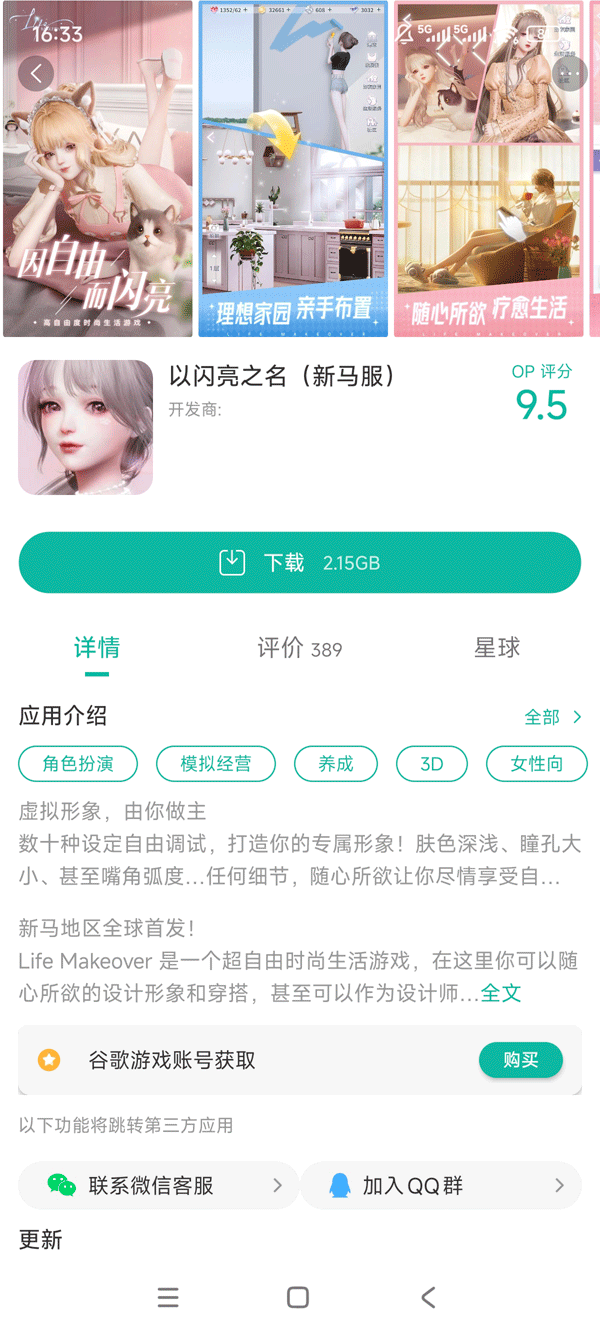Select the 模拟经营 tag chip
This screenshot has width=600, height=1335.
click(216, 764)
